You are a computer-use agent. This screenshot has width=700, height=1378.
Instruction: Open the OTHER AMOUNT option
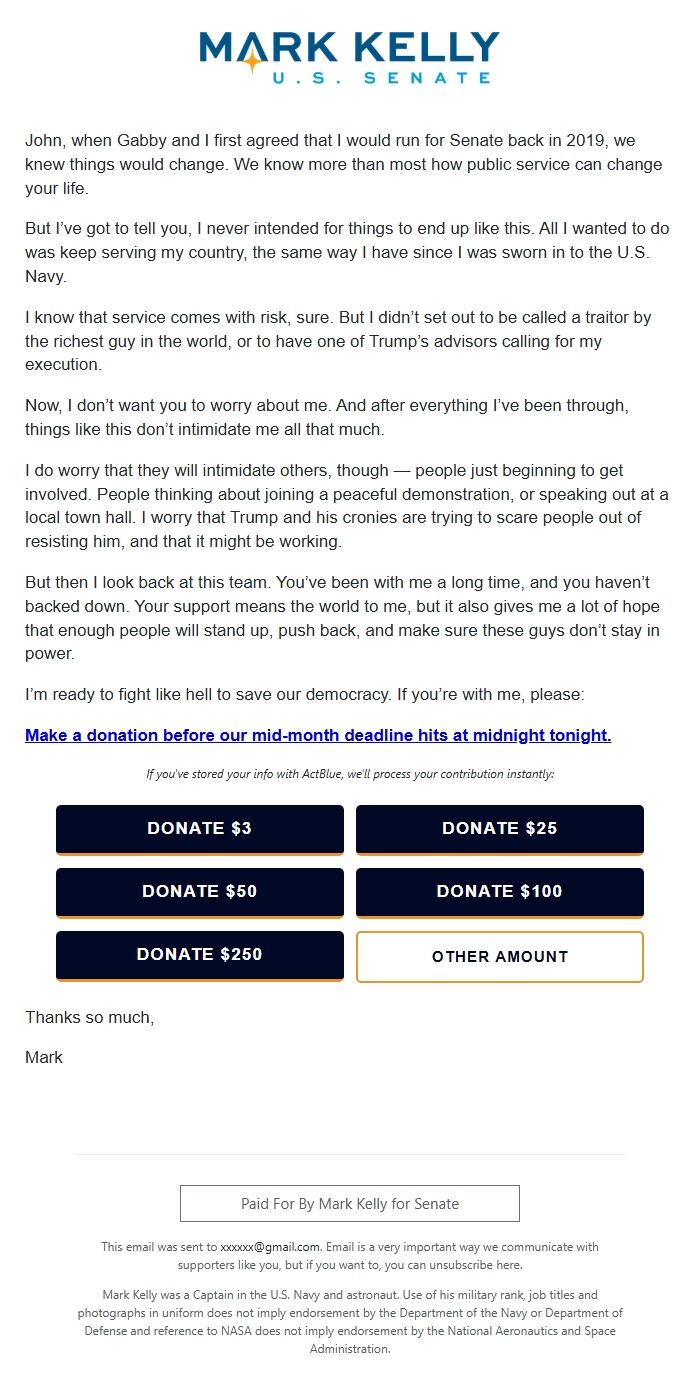[500, 957]
